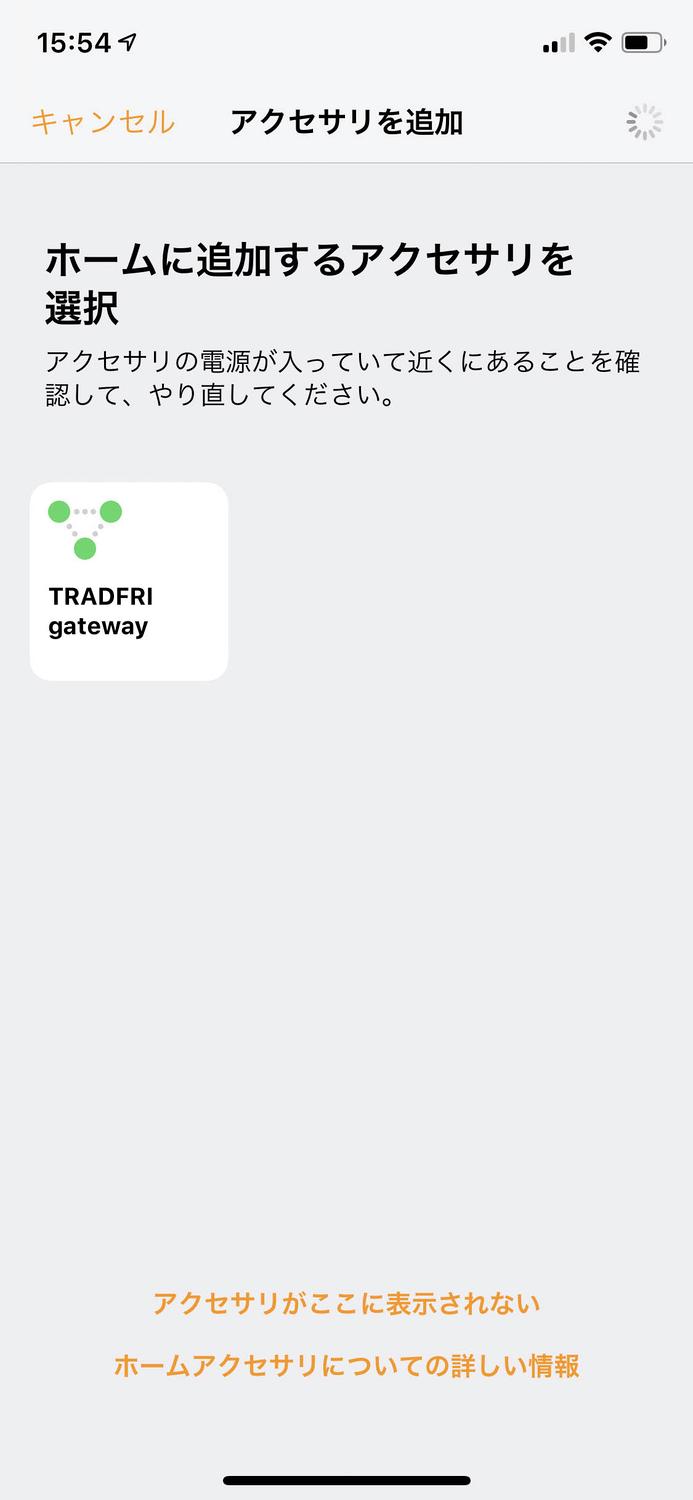Tap キャンセル to cancel adding accessory
693x1500 pixels.
pos(103,122)
